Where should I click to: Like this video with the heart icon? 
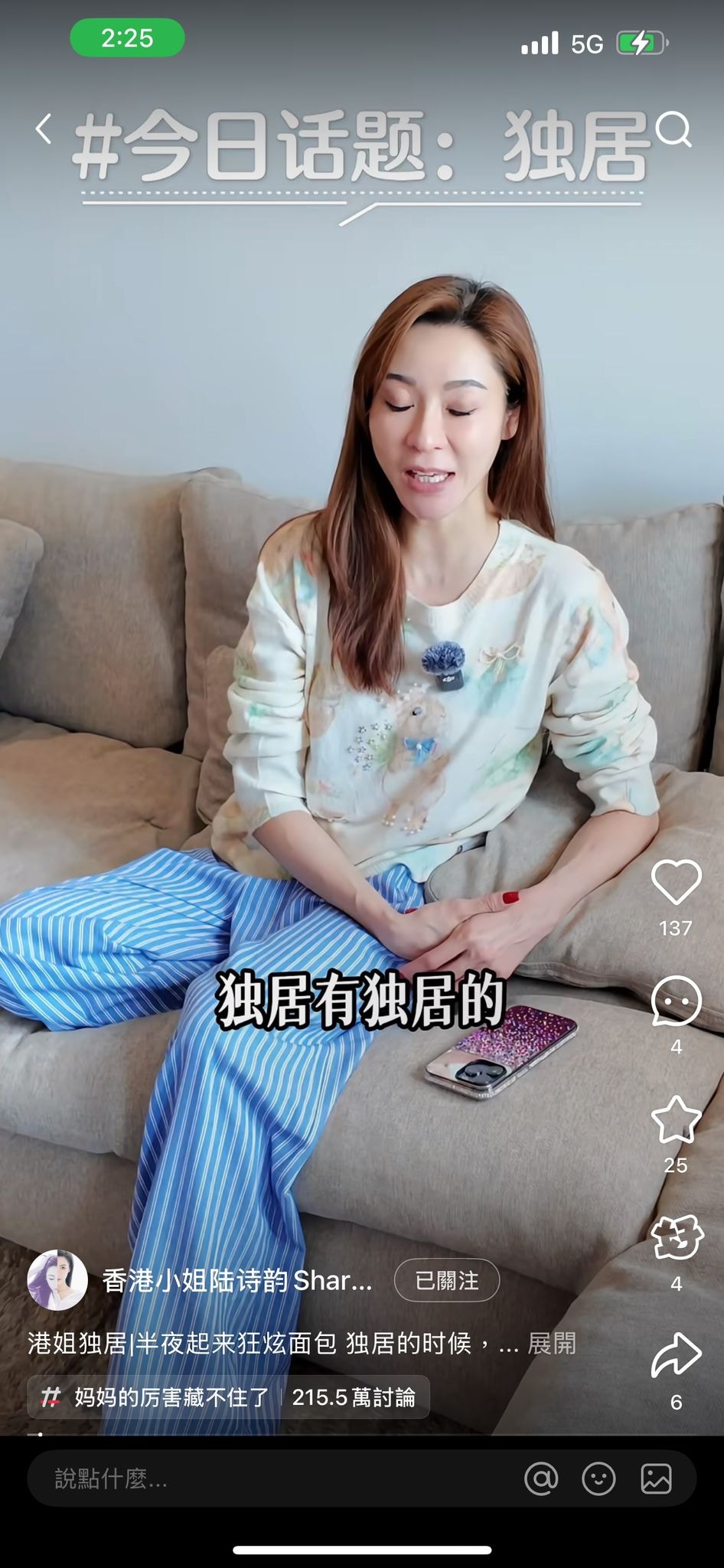point(676,882)
